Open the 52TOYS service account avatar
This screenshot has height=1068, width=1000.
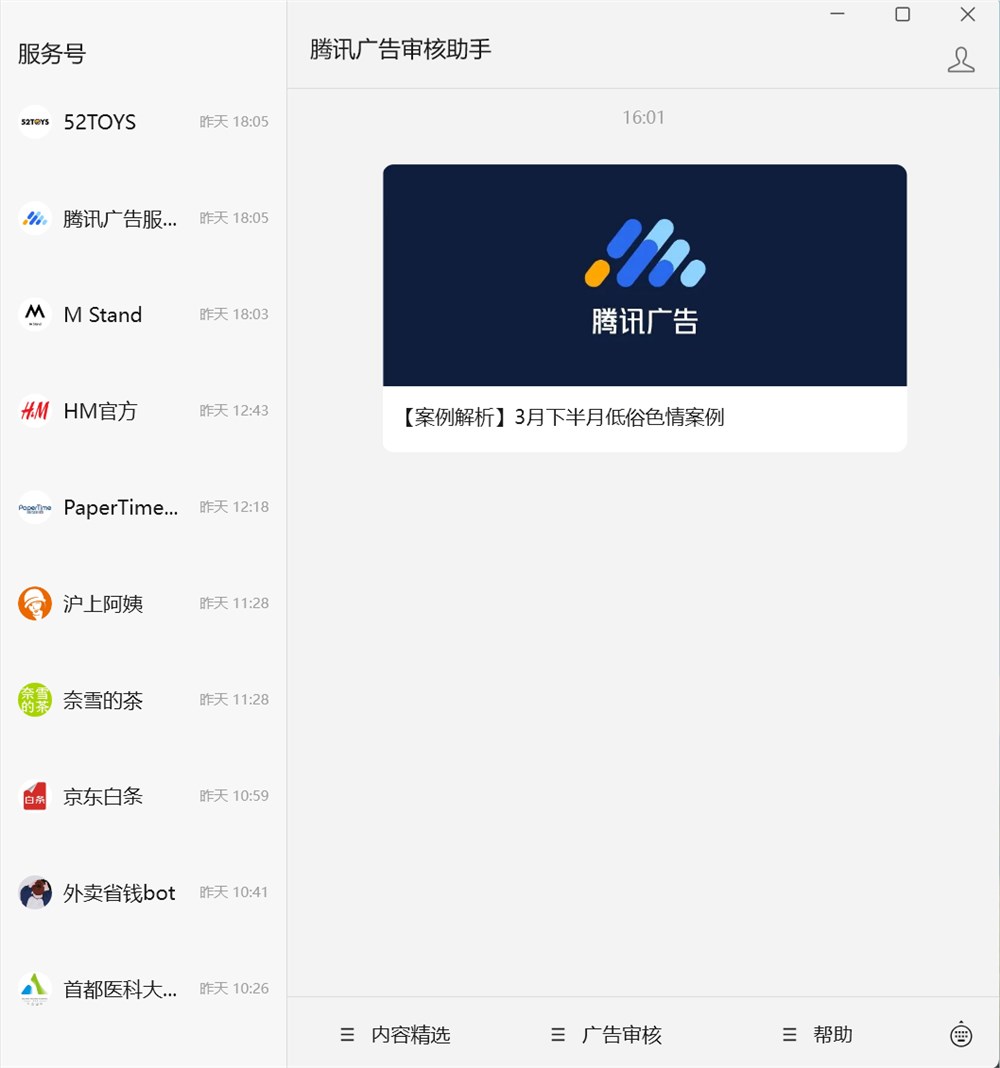[34, 121]
